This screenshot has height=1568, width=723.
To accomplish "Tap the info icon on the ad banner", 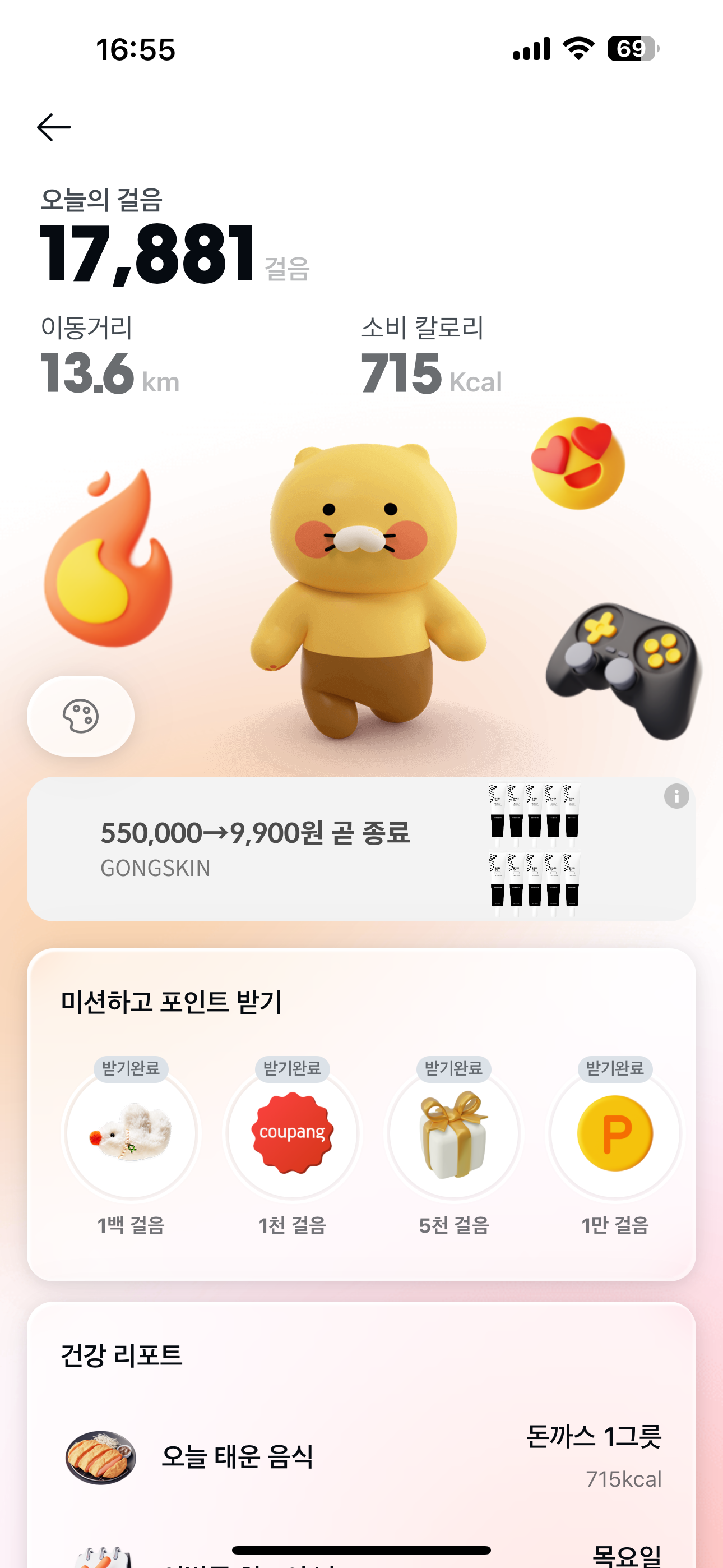I will coord(676,796).
